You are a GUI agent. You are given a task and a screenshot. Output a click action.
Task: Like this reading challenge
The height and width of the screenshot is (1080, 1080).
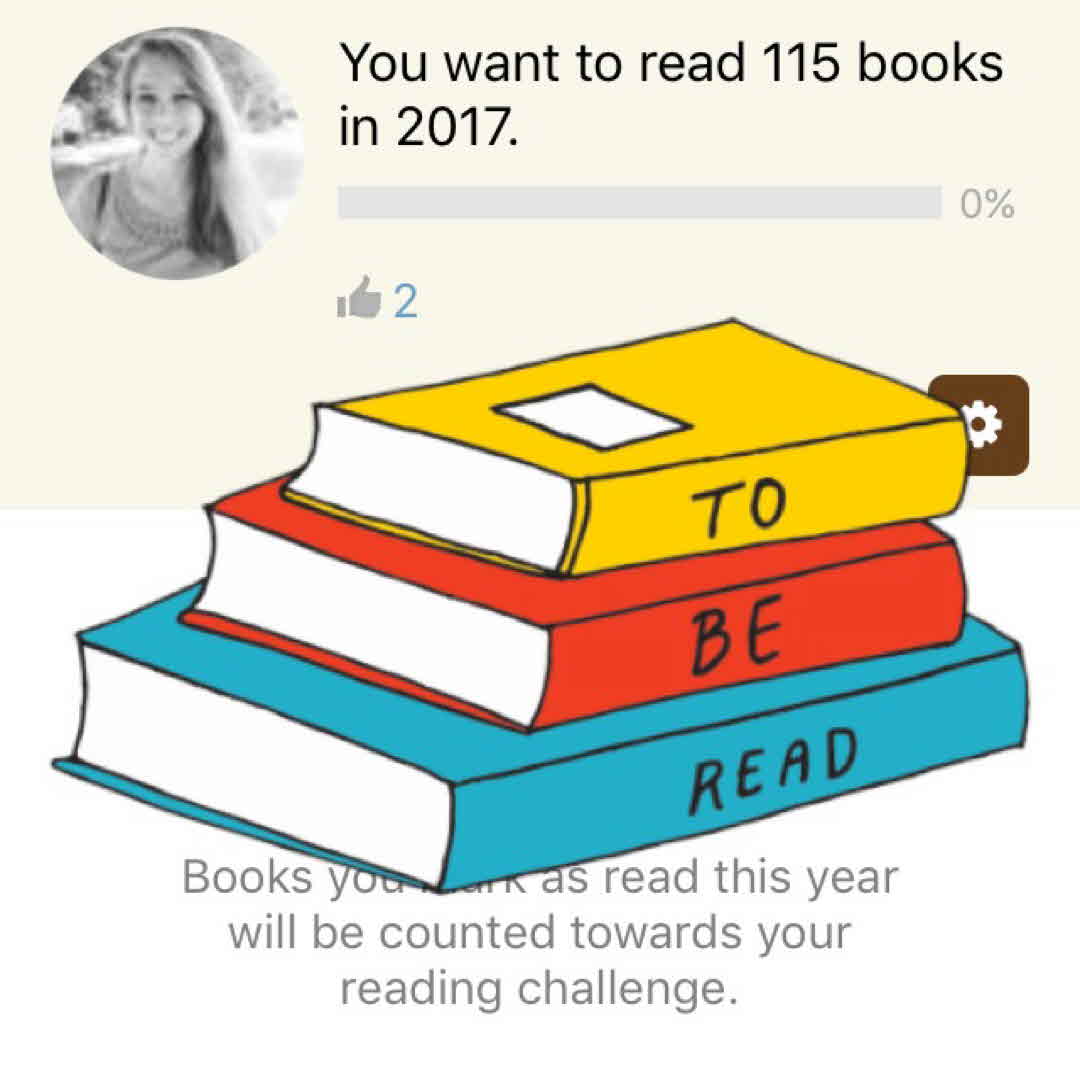coord(358,299)
